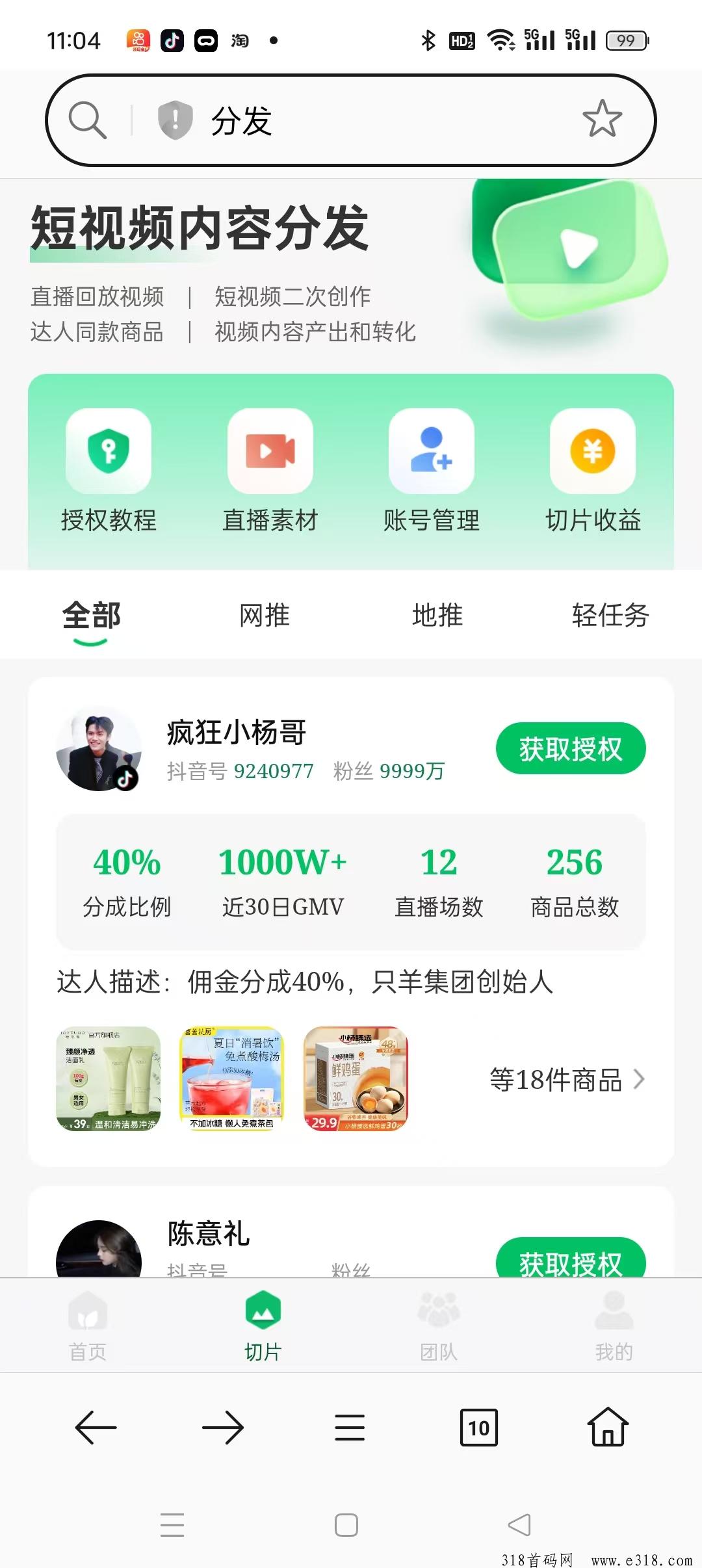The width and height of the screenshot is (702, 1568).
Task: Tap 获取授权 for 疯狂小杨哥
Action: point(570,748)
